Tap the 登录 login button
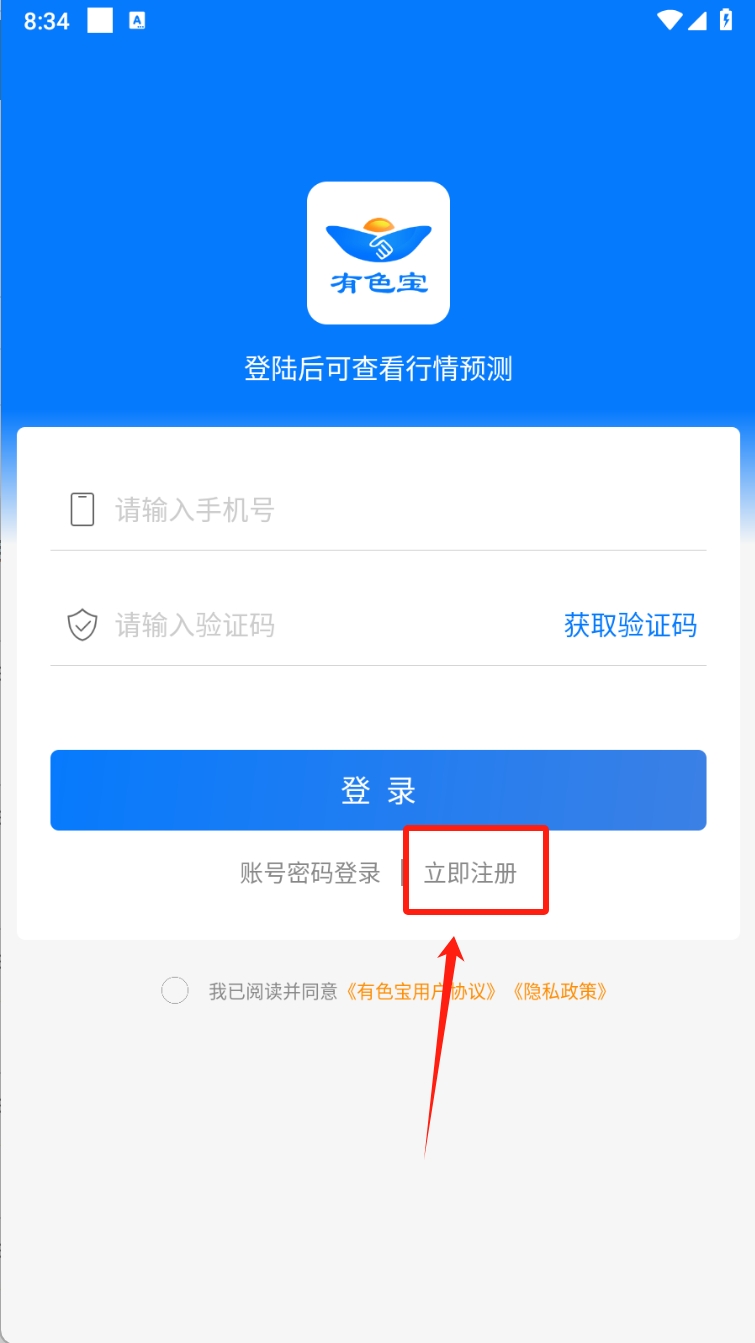 click(378, 790)
